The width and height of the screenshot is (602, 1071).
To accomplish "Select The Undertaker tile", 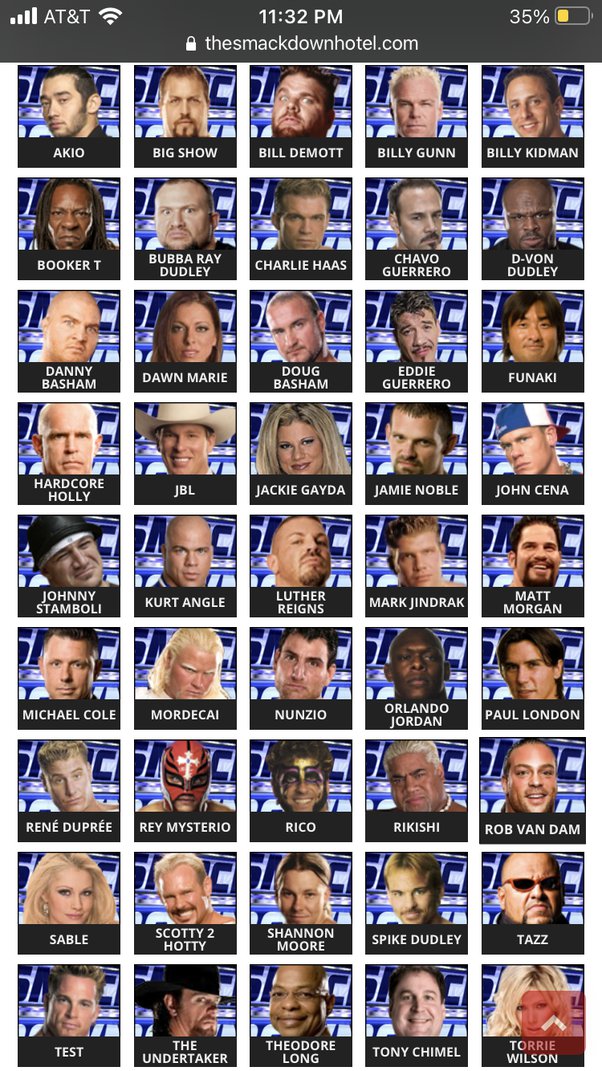I will click(185, 1015).
